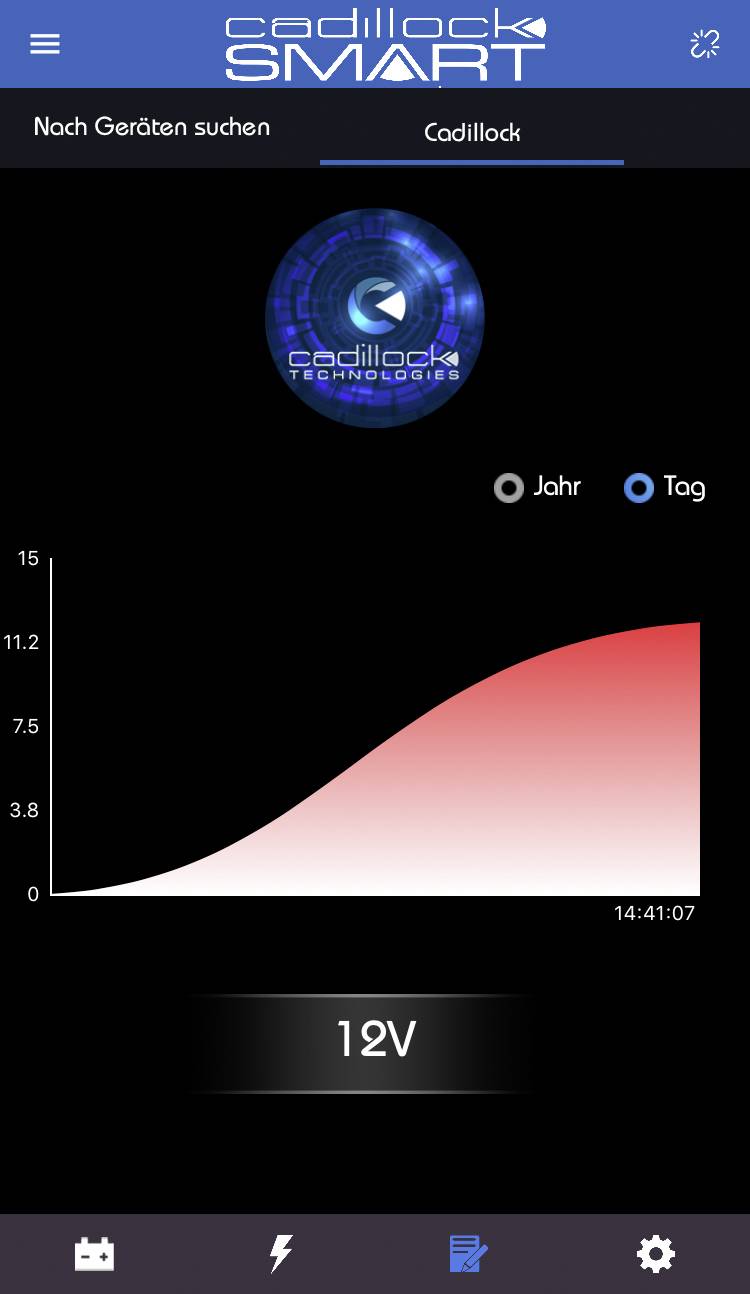The image size is (750, 1294).
Task: Select the Jahr radio button
Action: (x=509, y=488)
